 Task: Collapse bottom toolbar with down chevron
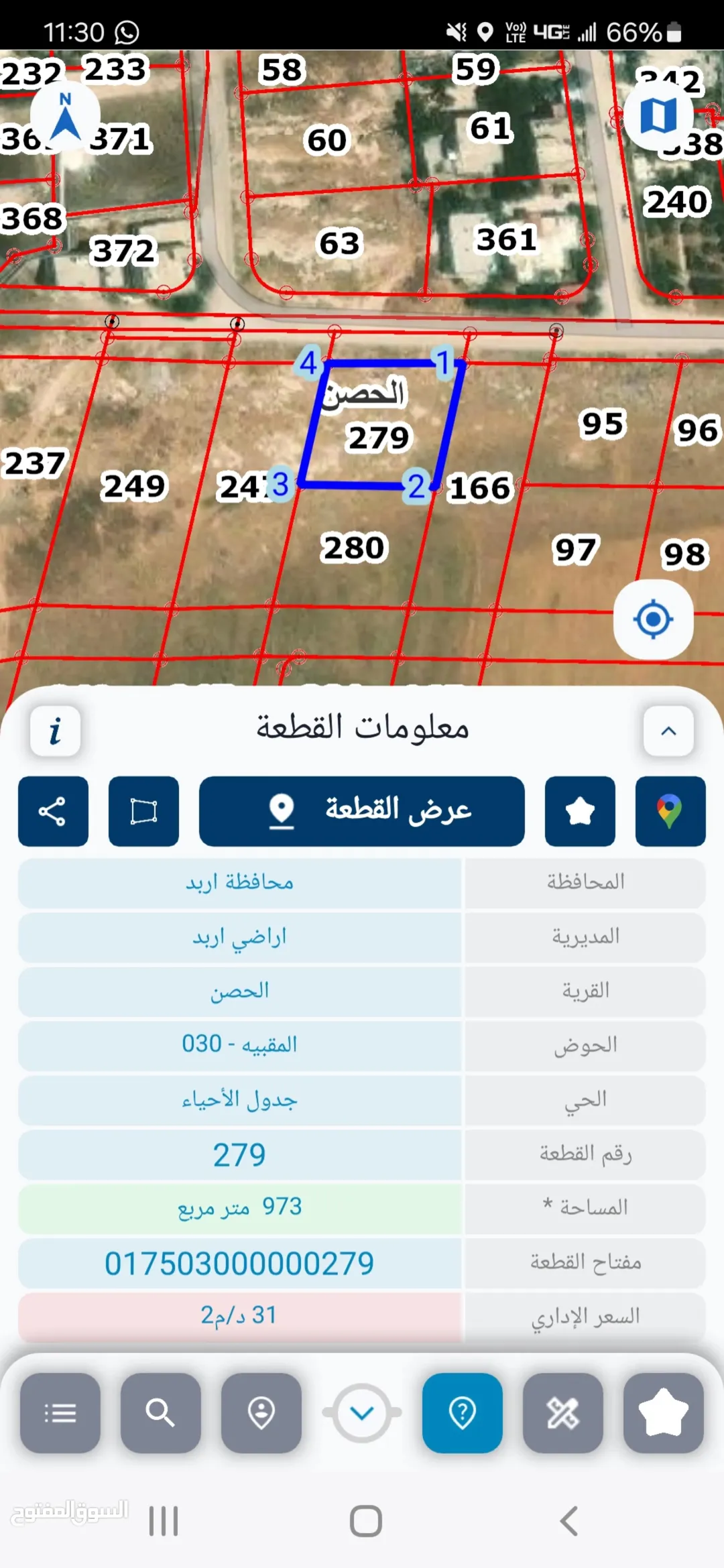click(x=362, y=1412)
